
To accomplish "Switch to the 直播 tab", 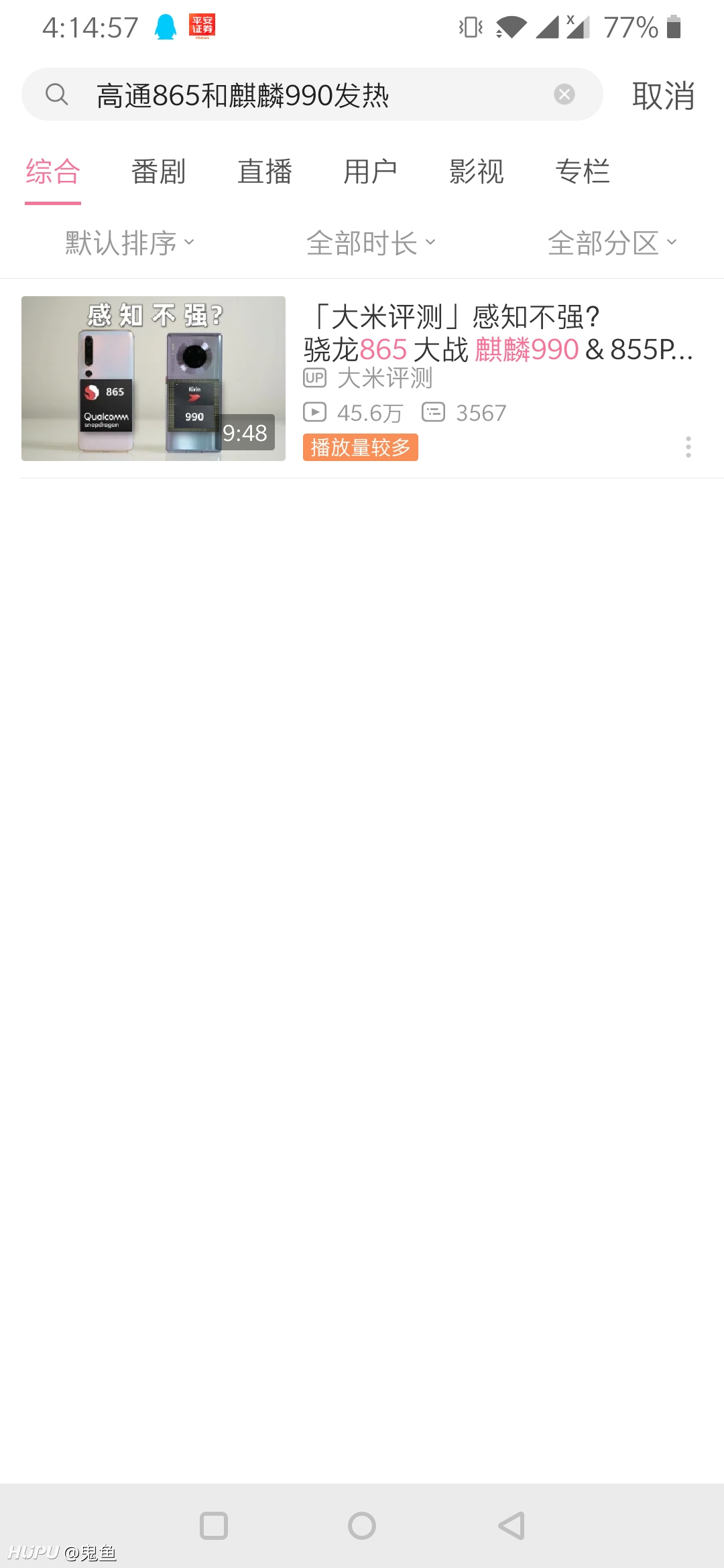I will (265, 172).
